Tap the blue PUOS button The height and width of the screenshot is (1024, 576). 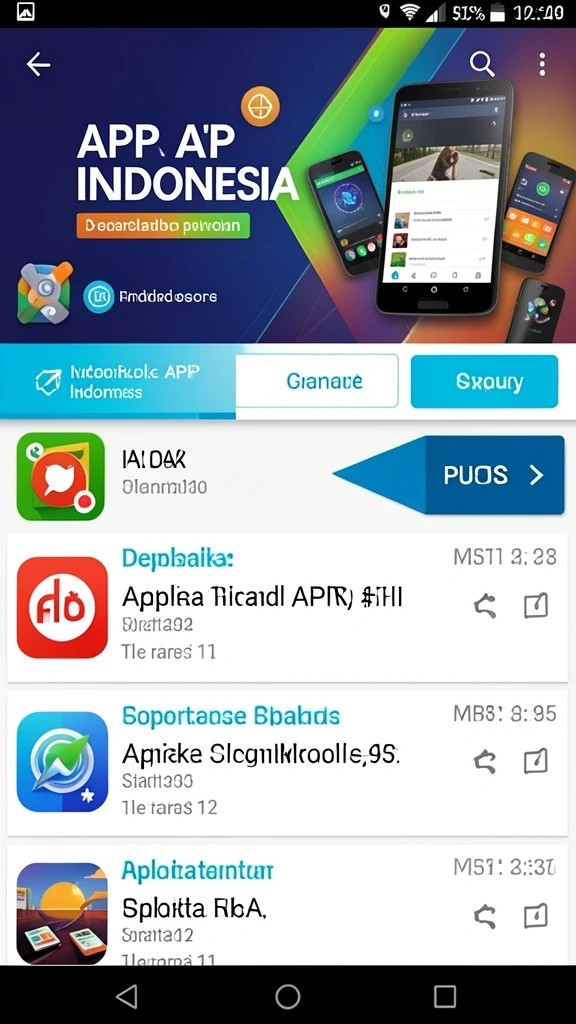(x=494, y=475)
